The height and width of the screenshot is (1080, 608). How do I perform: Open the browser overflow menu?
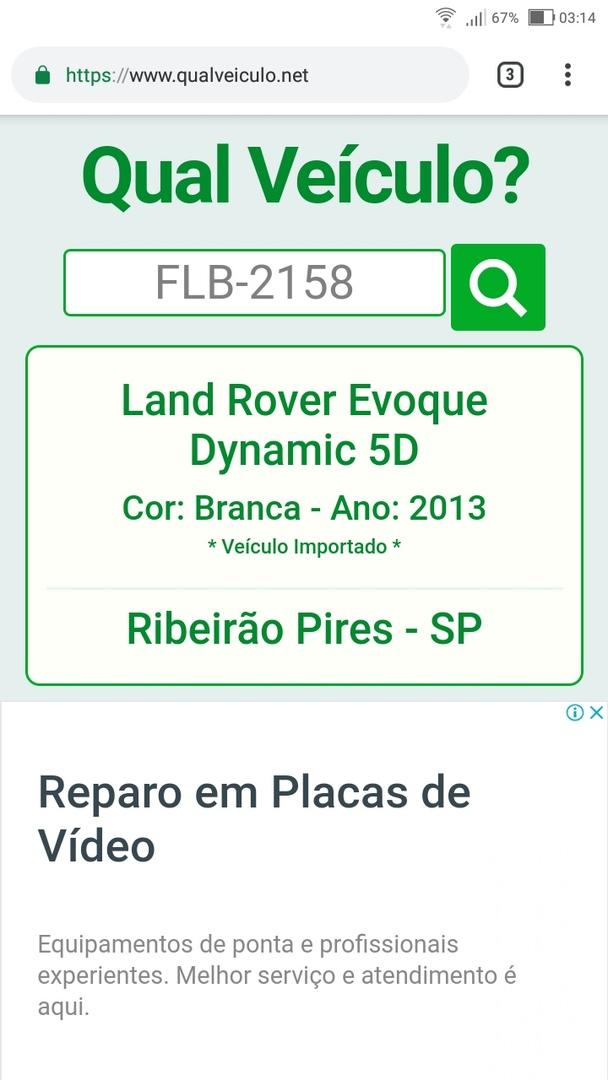point(567,75)
